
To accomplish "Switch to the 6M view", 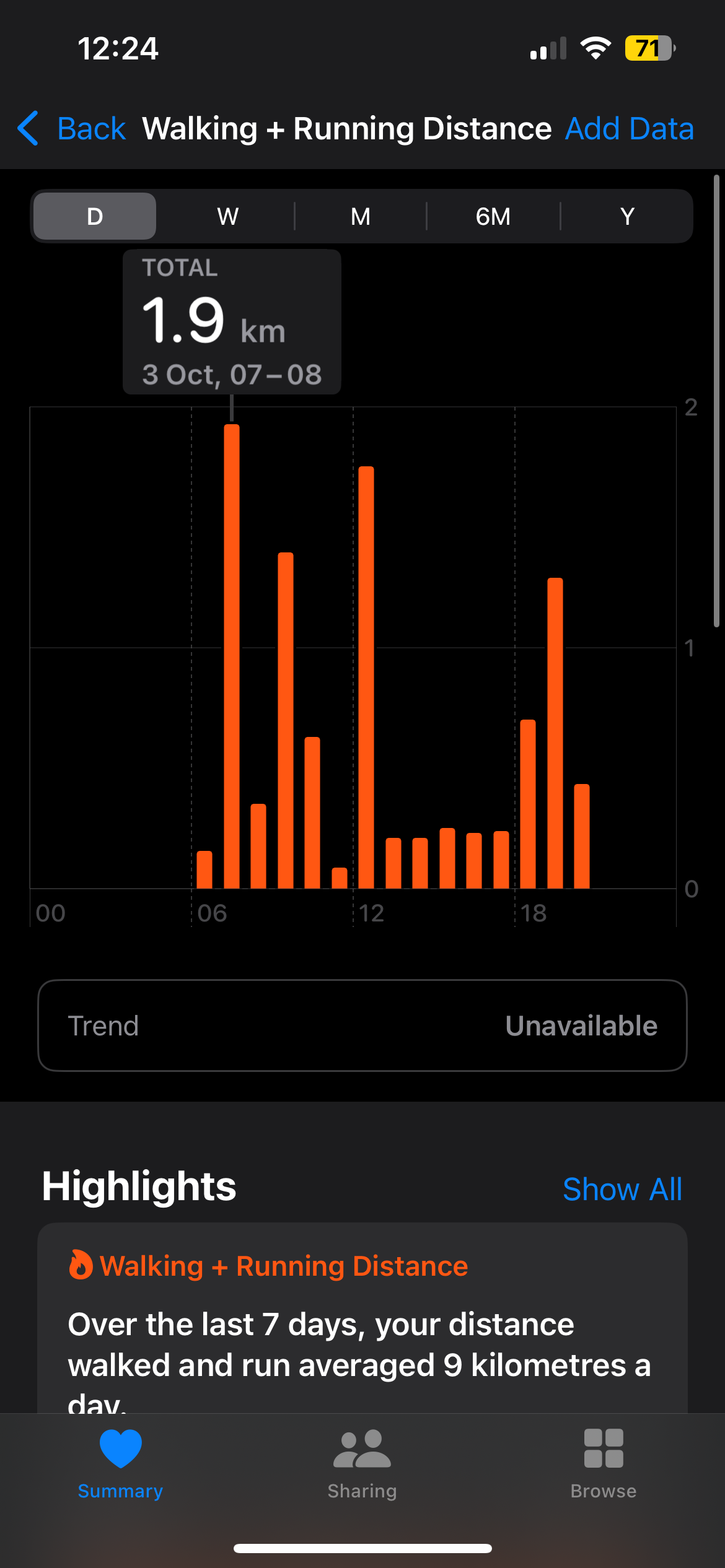I will tap(493, 216).
